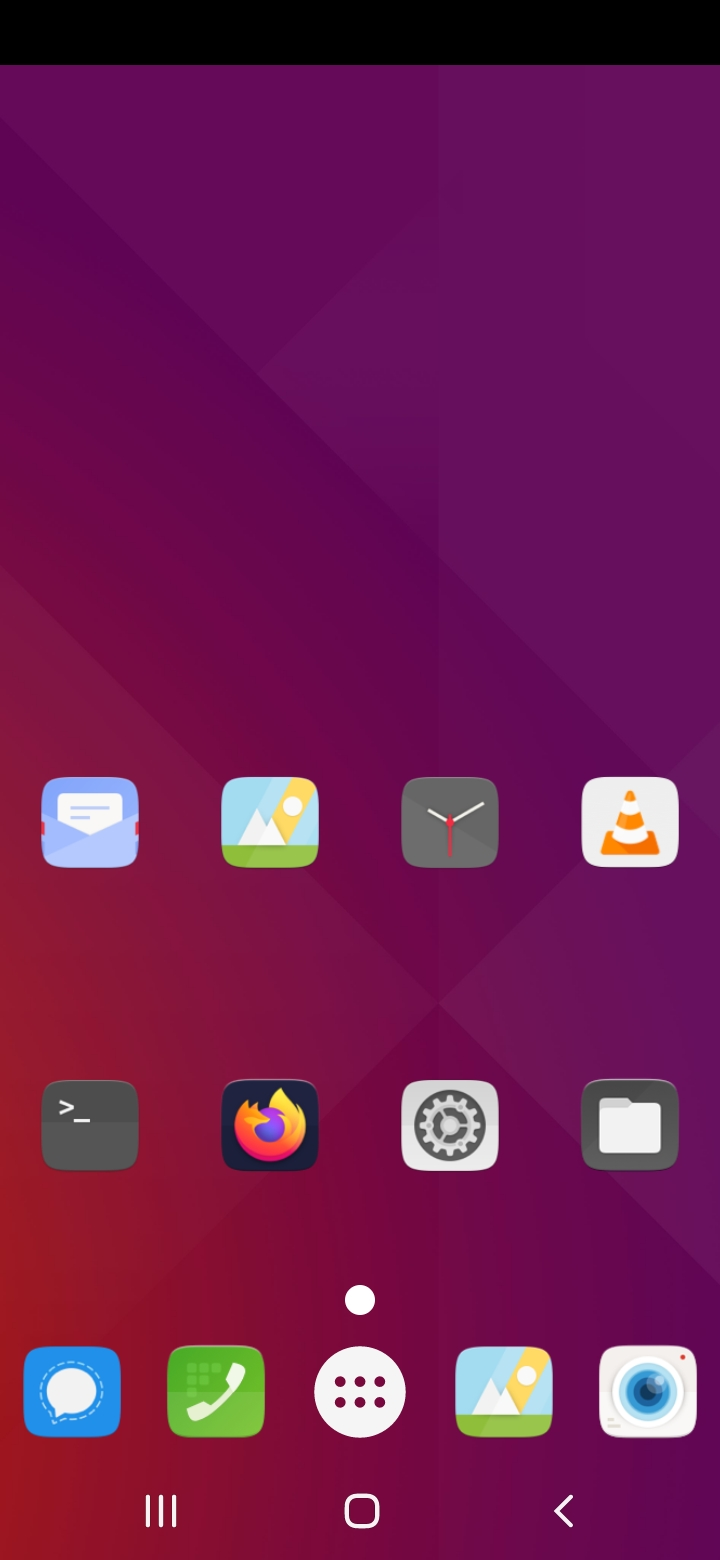Image resolution: width=720 pixels, height=1560 pixels.
Task: Go back with the navigation arrow
Action: (x=564, y=1511)
